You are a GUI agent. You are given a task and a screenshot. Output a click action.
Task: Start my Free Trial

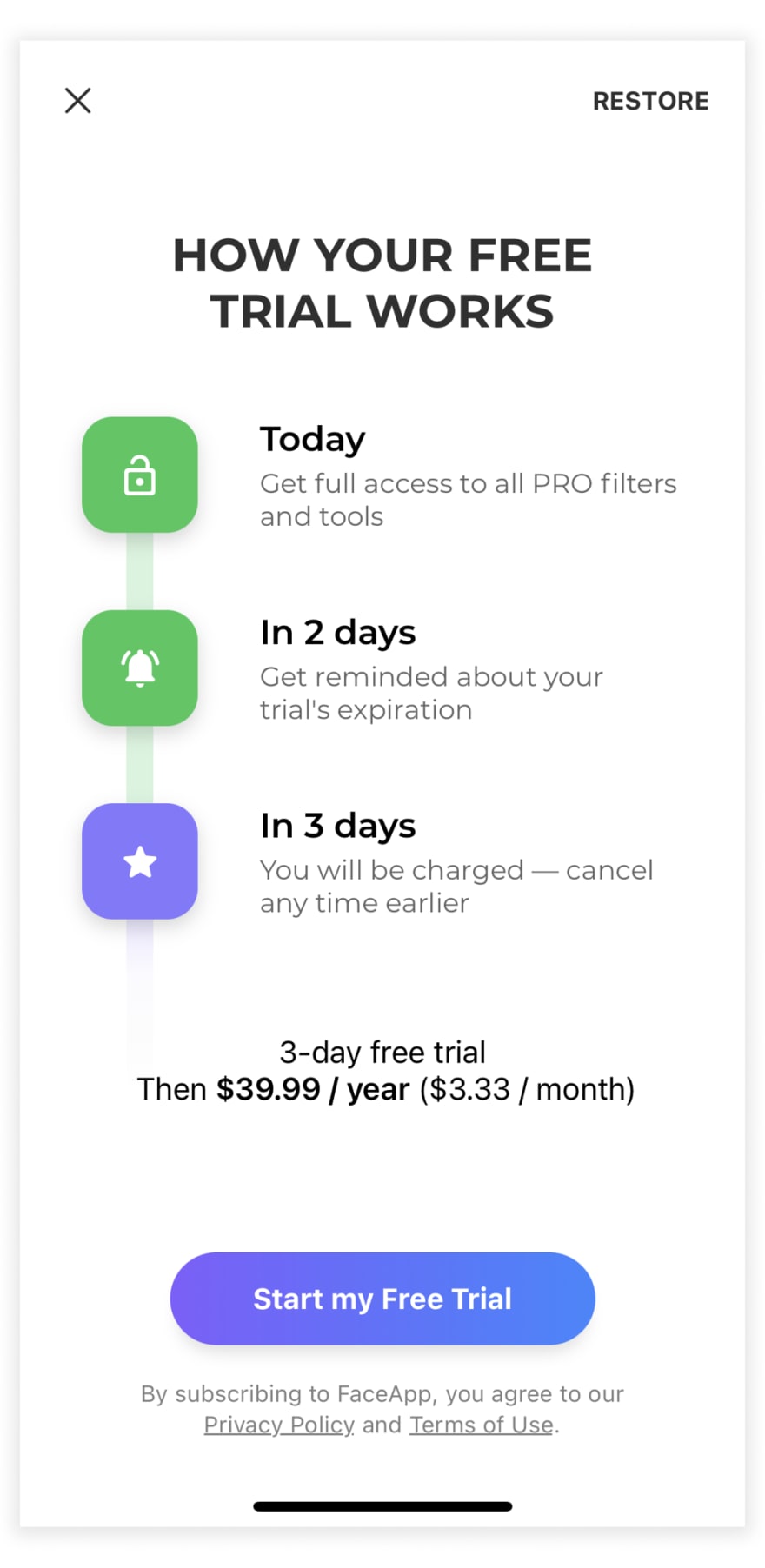tap(382, 1299)
